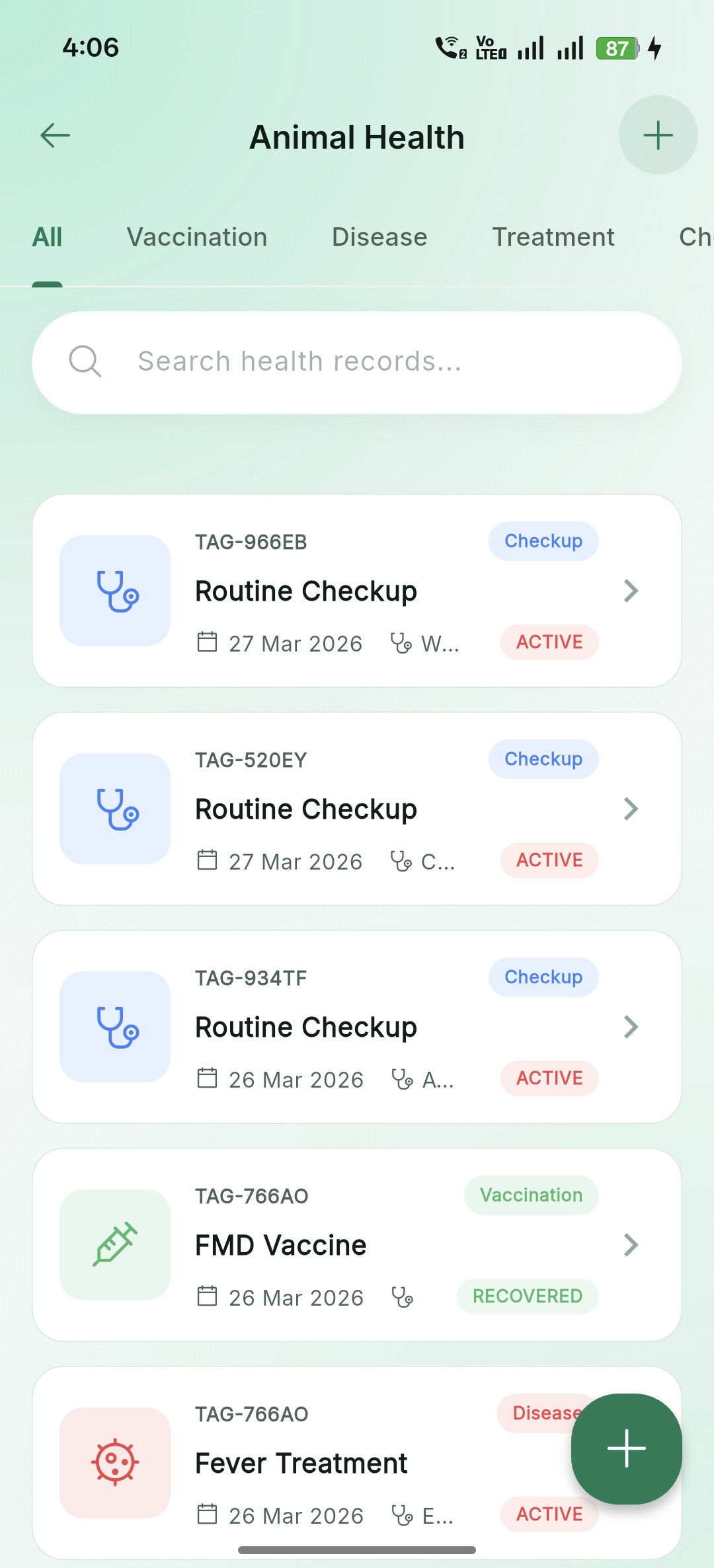Expand the TAG-520EY checkup entry
Screen dimensions: 714x1568
tap(631, 808)
